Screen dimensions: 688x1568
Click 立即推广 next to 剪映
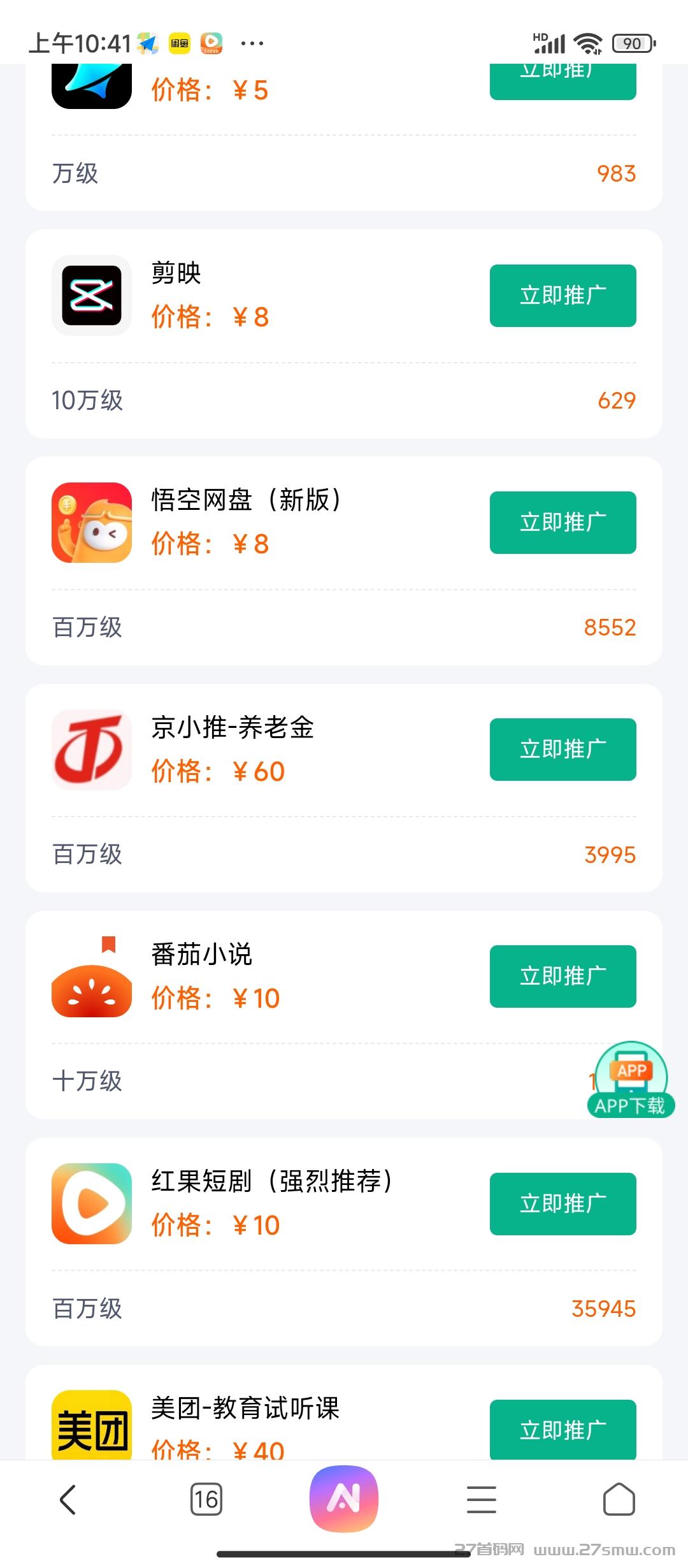(x=562, y=295)
